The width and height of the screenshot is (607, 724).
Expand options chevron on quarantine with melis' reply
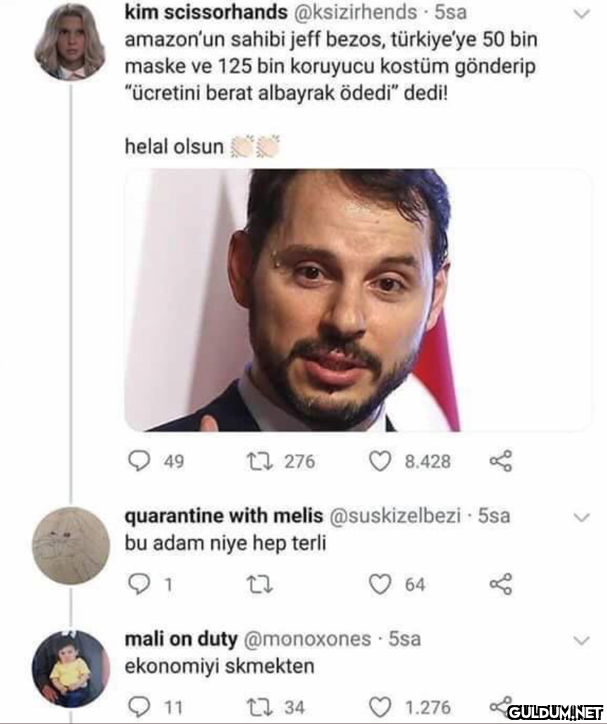[x=580, y=517]
